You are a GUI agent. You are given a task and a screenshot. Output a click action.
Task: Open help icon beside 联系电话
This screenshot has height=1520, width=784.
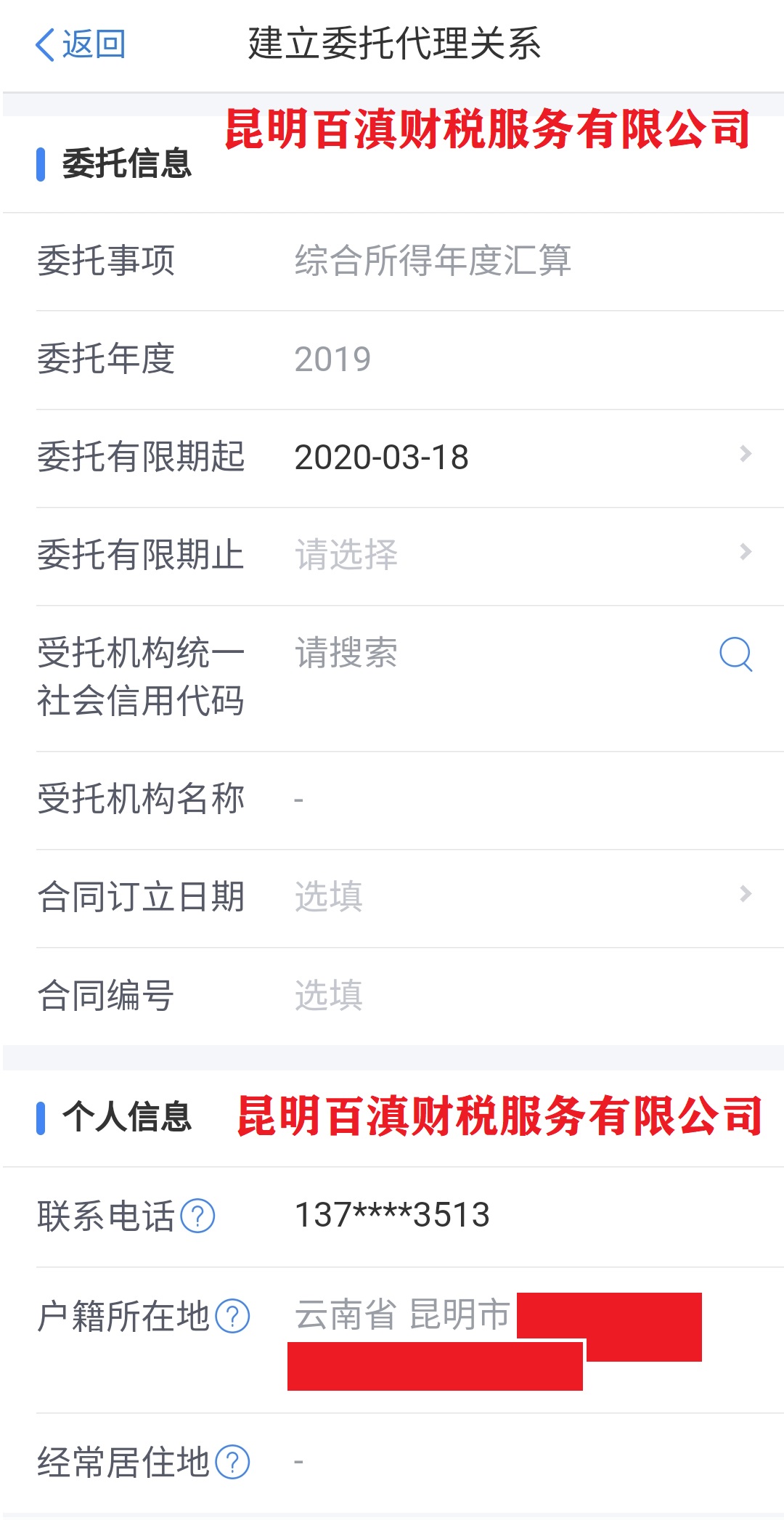[x=197, y=1216]
